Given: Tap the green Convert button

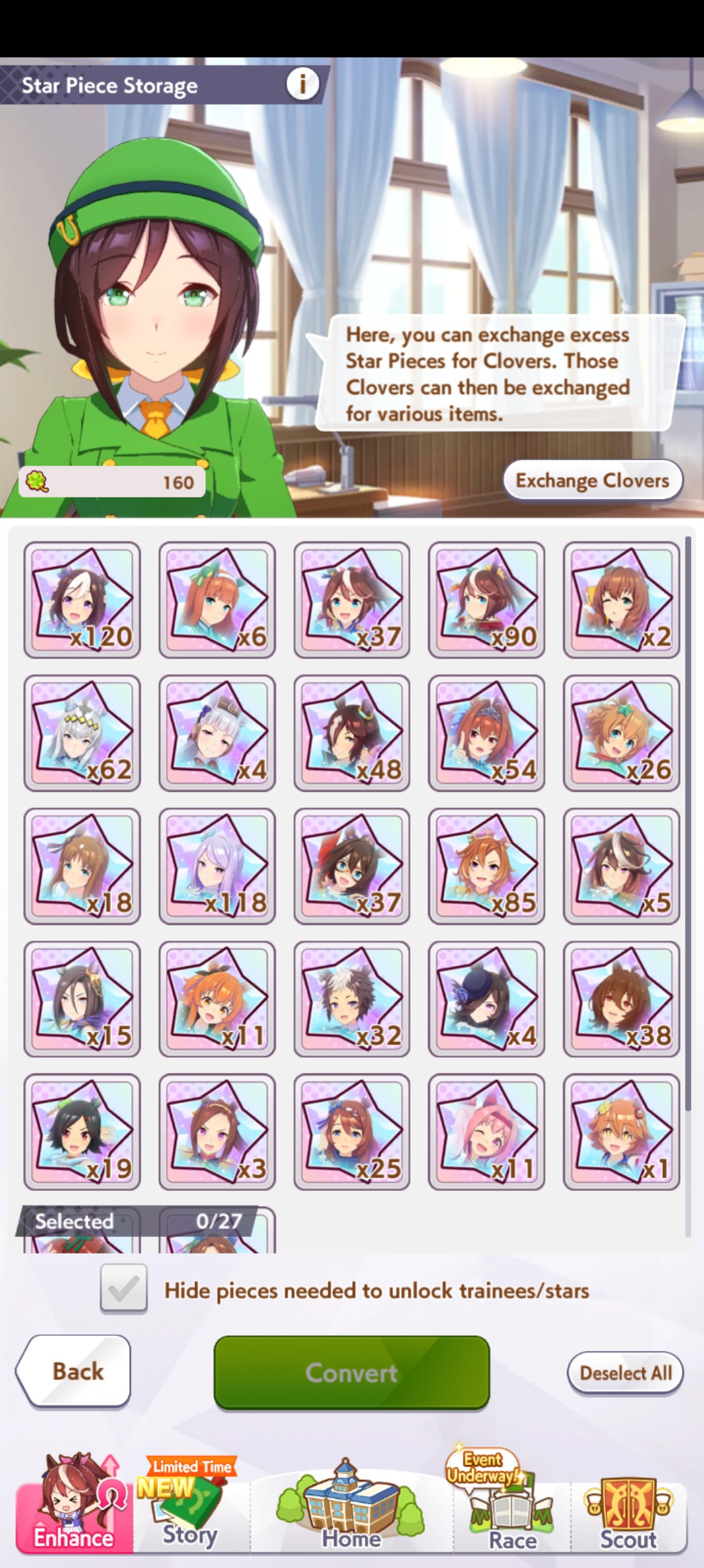Looking at the screenshot, I should (351, 1372).
